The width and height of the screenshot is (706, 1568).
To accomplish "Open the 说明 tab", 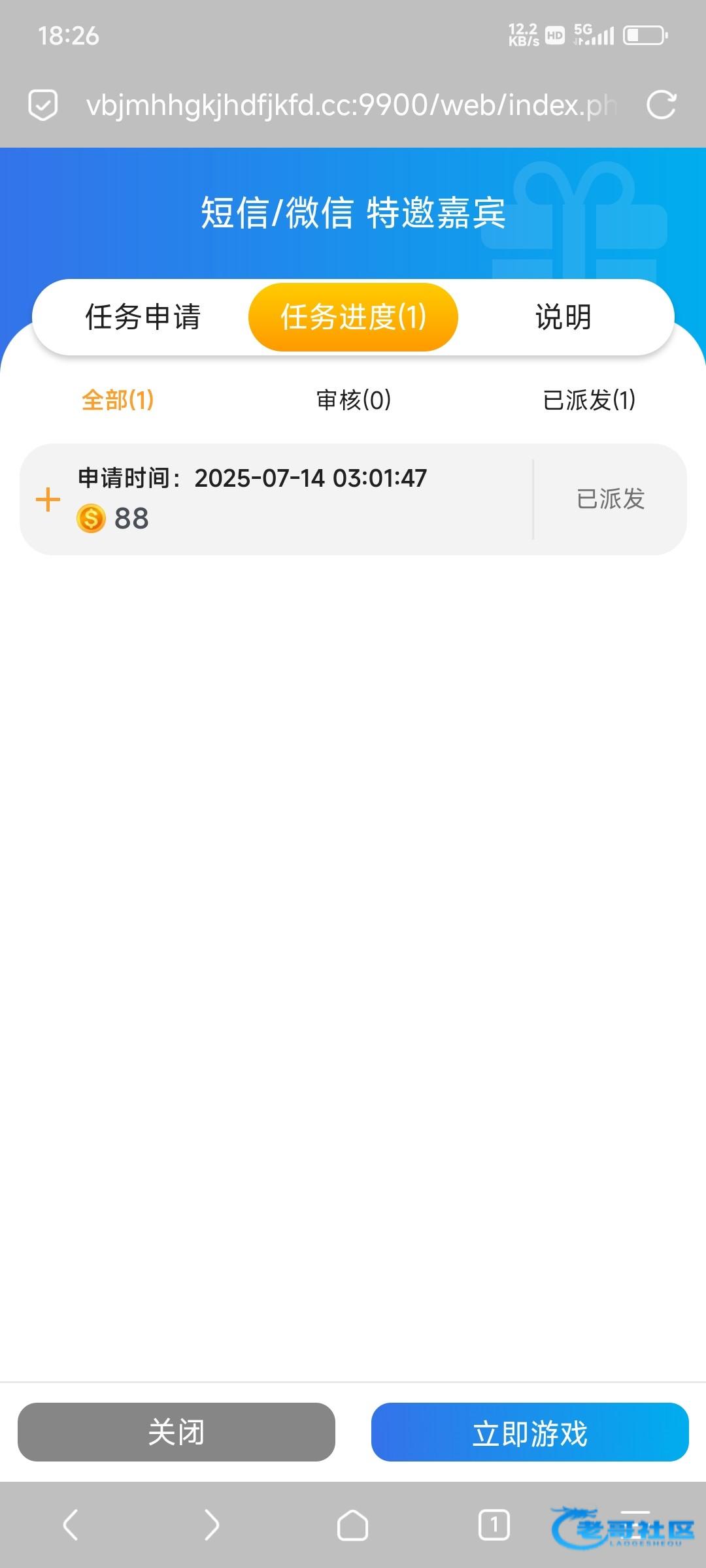I will [x=563, y=318].
